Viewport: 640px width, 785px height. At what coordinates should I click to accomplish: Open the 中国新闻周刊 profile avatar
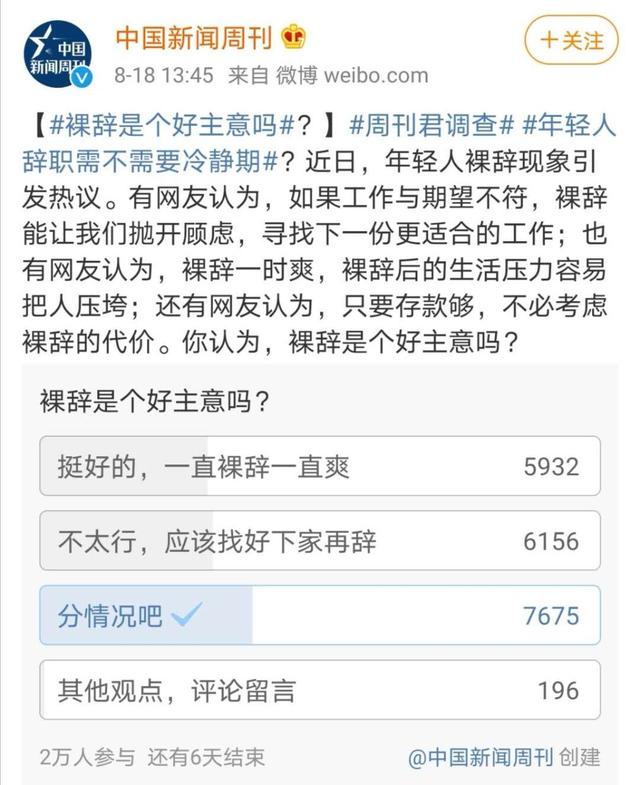(58, 54)
